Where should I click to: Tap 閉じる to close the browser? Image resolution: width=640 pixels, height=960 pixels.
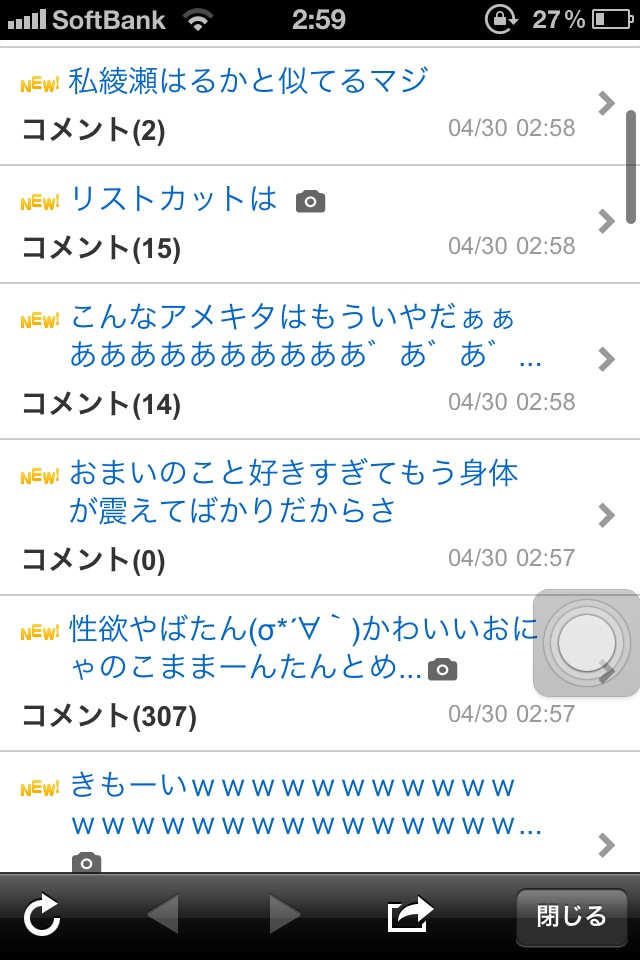pyautogui.click(x=571, y=916)
